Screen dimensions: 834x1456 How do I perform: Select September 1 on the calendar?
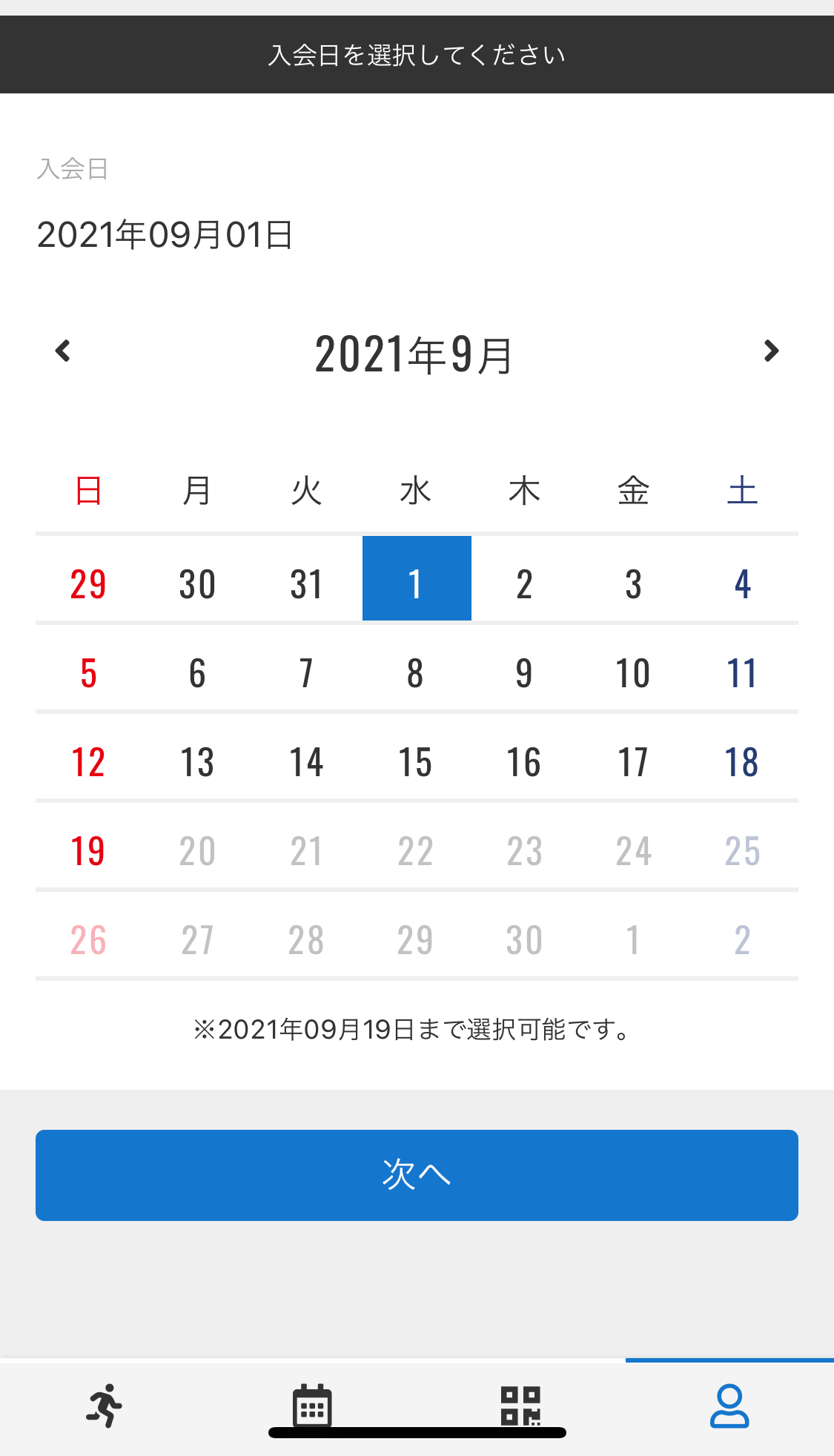[417, 578]
